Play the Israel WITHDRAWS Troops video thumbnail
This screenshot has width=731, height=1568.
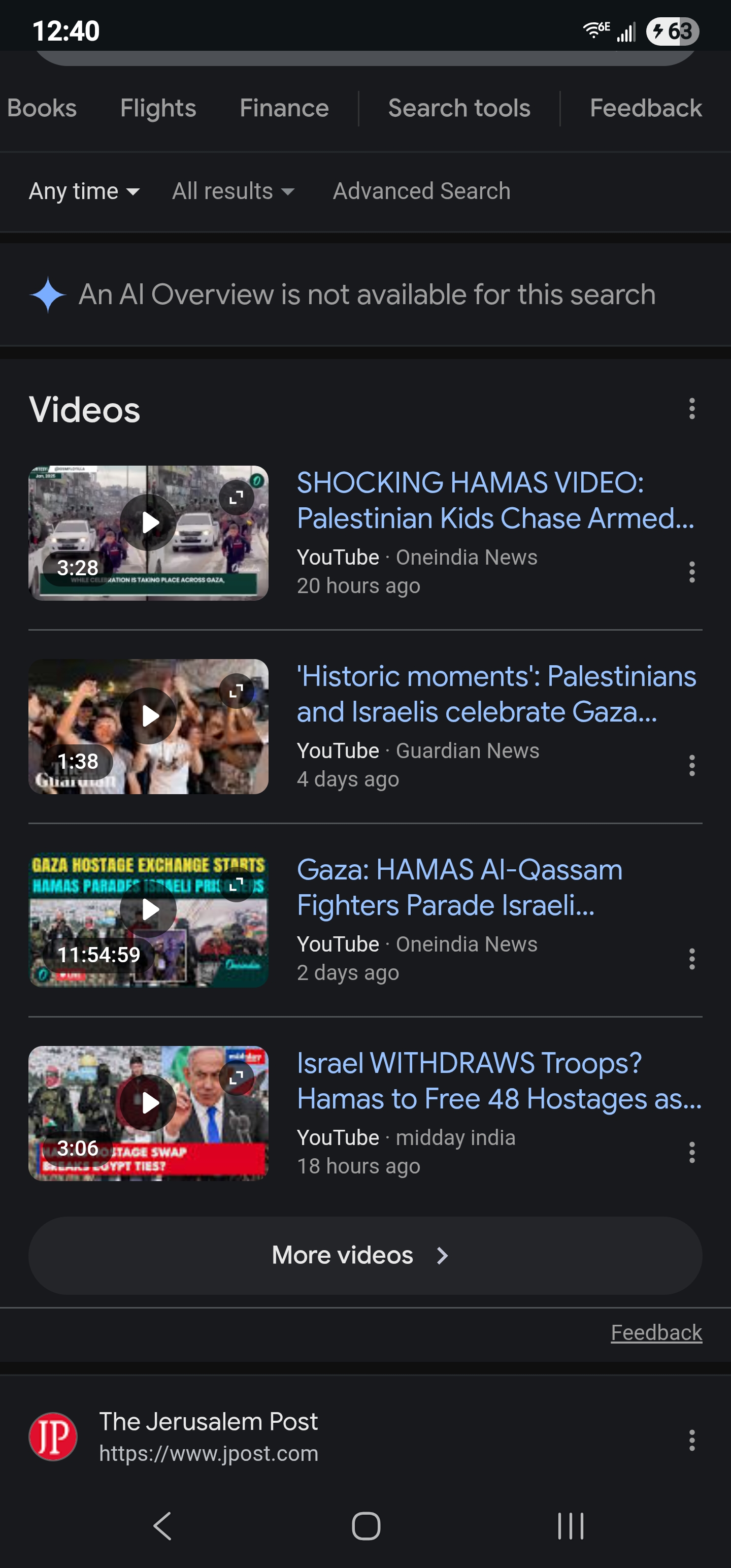click(x=148, y=1102)
